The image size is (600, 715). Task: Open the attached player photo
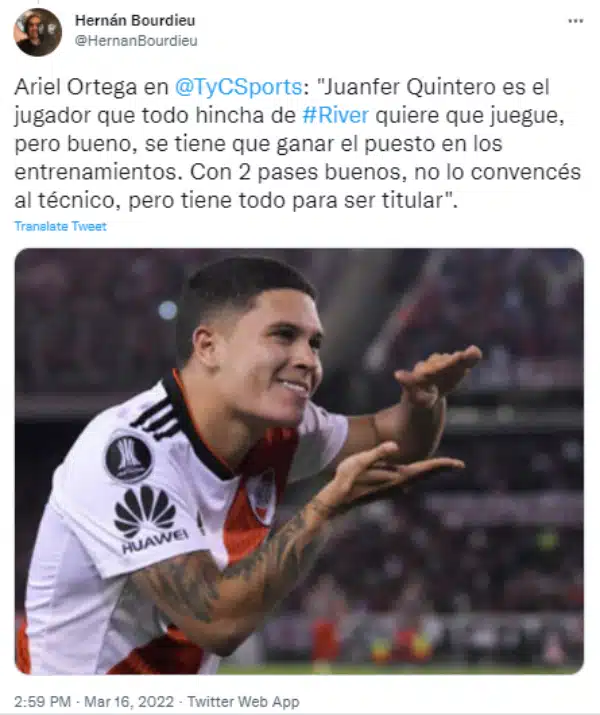299,460
